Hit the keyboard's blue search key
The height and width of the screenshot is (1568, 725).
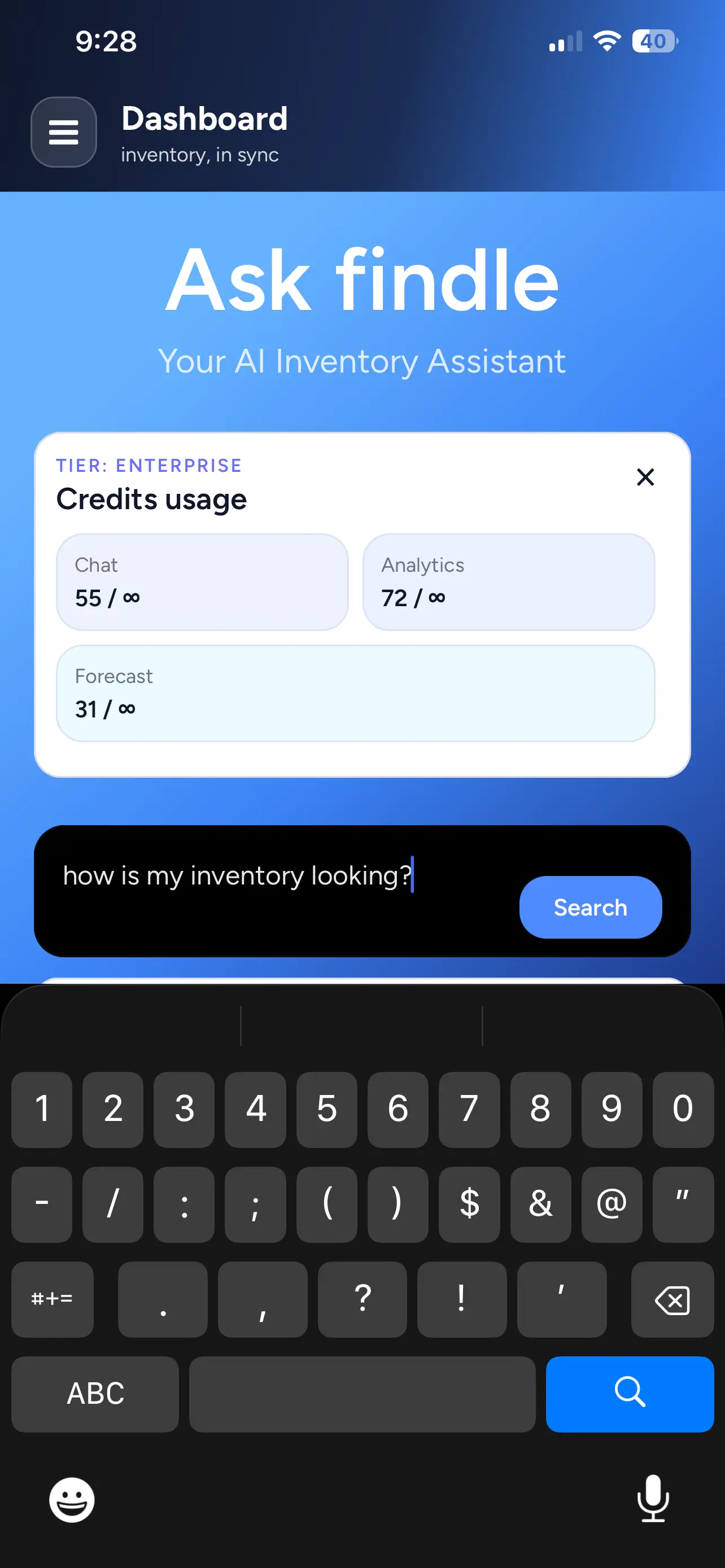point(629,1393)
